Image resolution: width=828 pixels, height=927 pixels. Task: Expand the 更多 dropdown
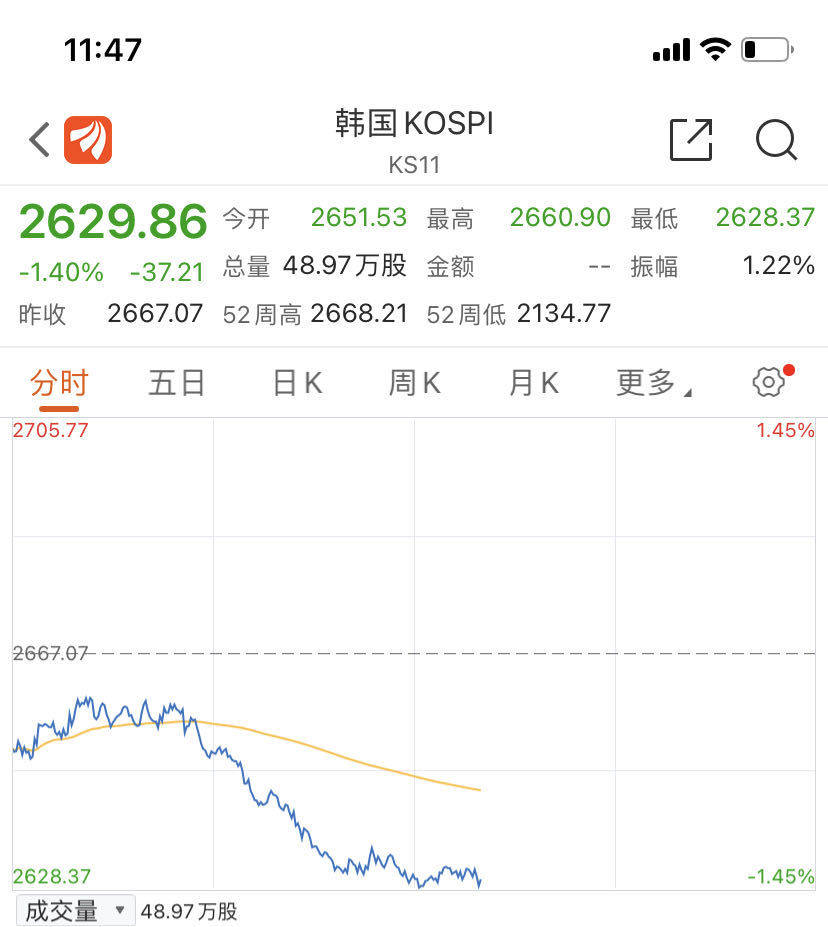(654, 383)
